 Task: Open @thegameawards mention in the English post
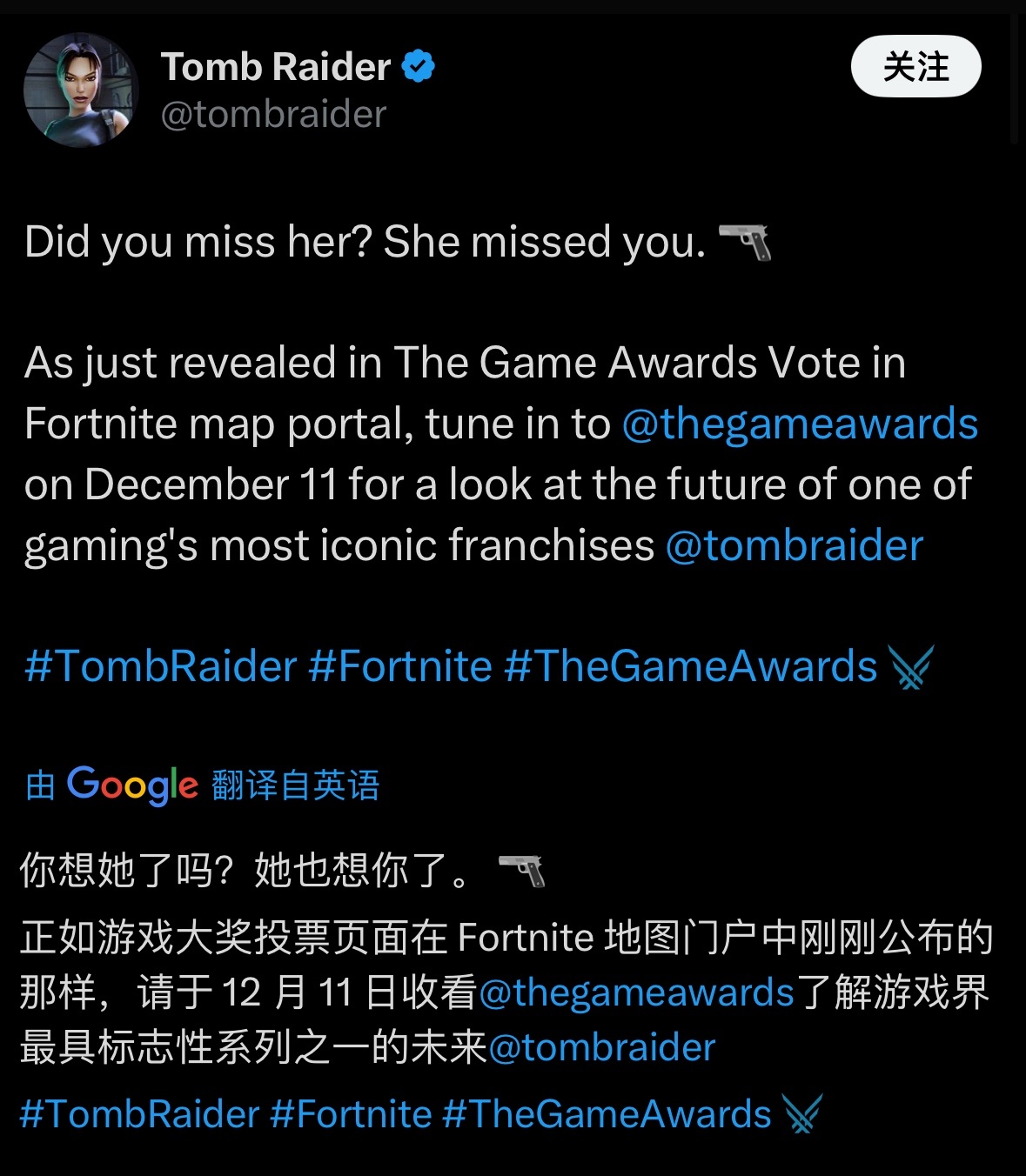[x=800, y=424]
